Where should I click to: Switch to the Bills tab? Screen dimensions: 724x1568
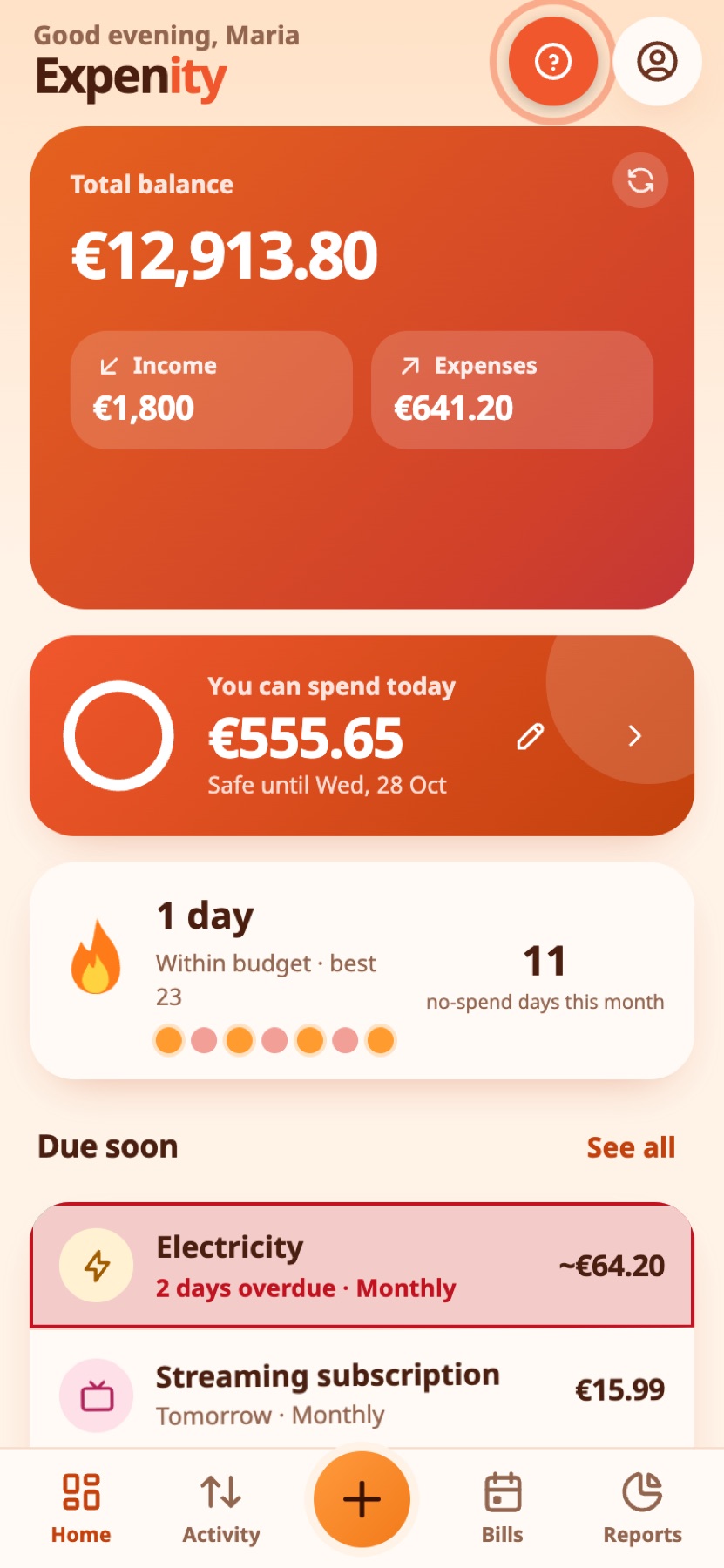tap(503, 1508)
